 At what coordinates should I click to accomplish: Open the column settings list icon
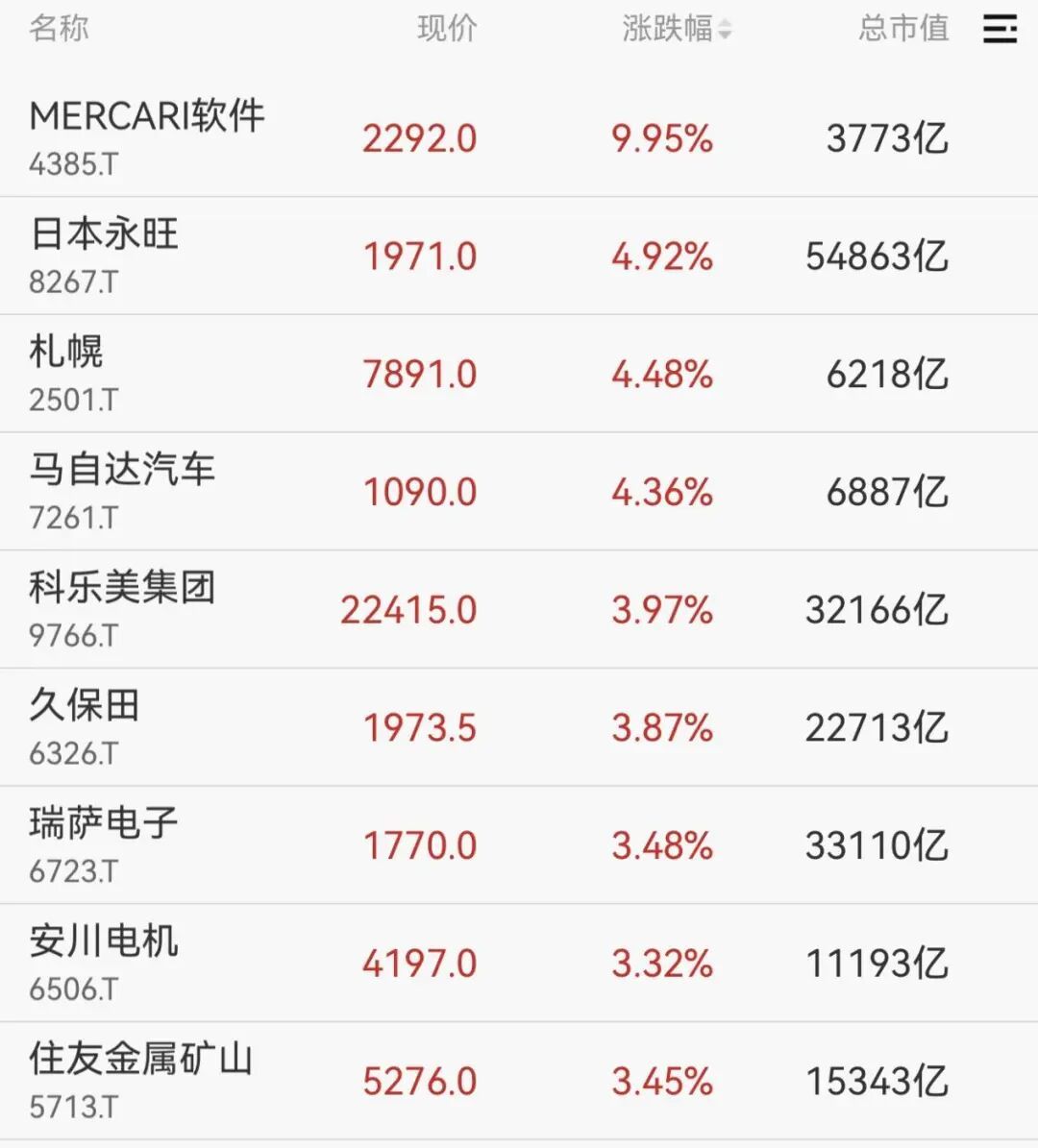(x=1000, y=29)
